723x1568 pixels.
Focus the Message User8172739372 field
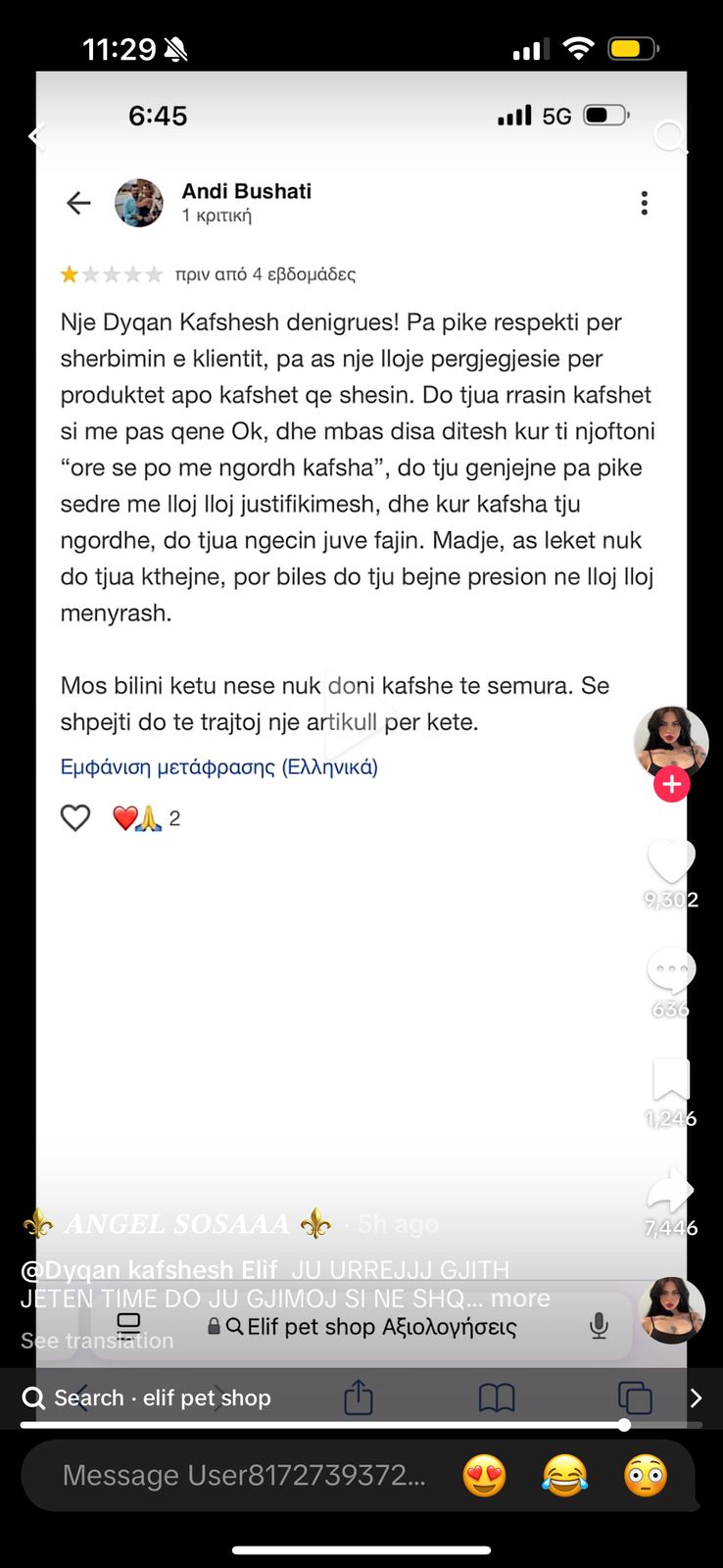(x=245, y=1475)
